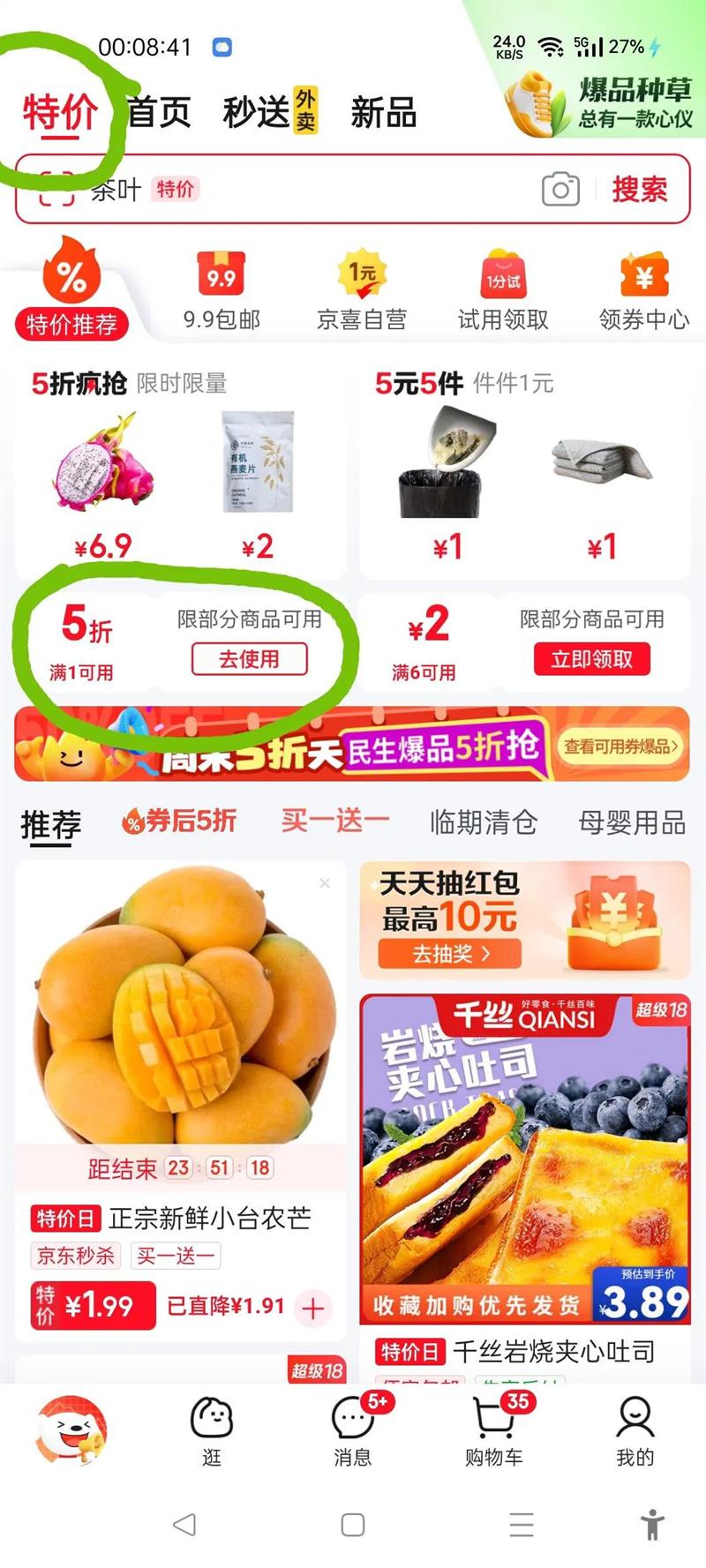Switch to the 秒送 外卖 tab
The height and width of the screenshot is (1568, 706).
pyautogui.click(x=270, y=112)
